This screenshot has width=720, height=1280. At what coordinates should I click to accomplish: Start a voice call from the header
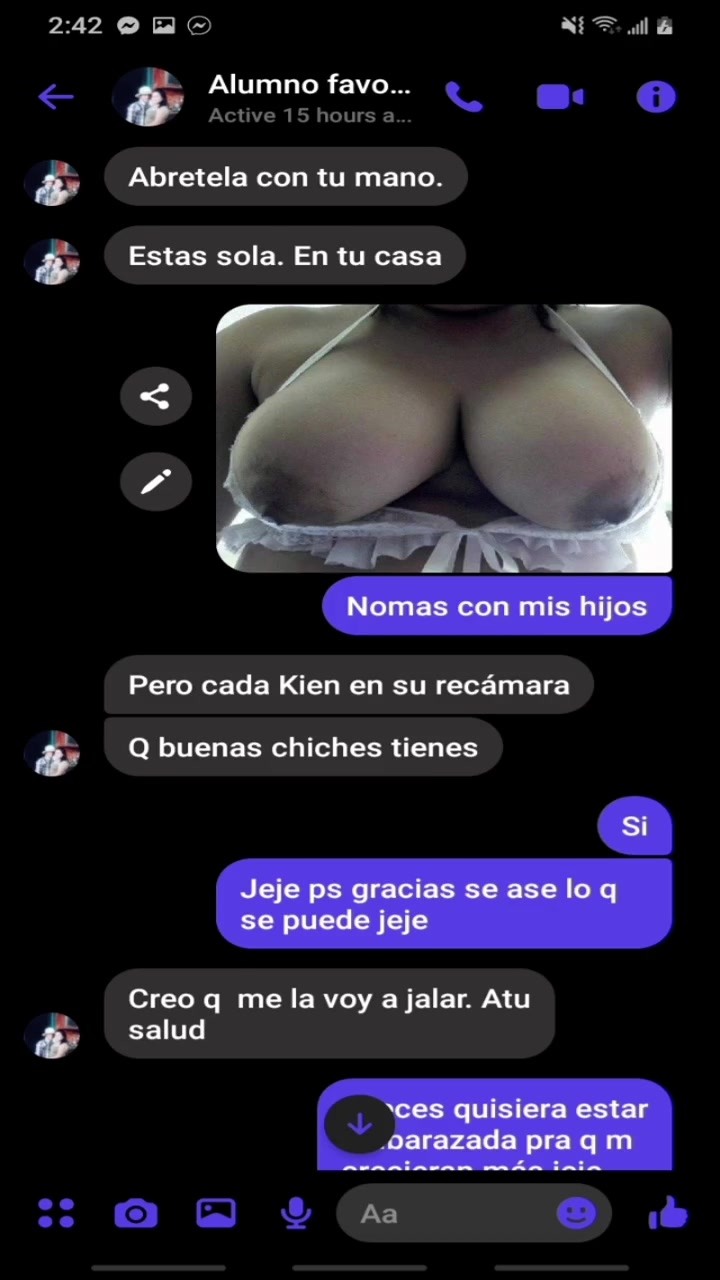[464, 97]
